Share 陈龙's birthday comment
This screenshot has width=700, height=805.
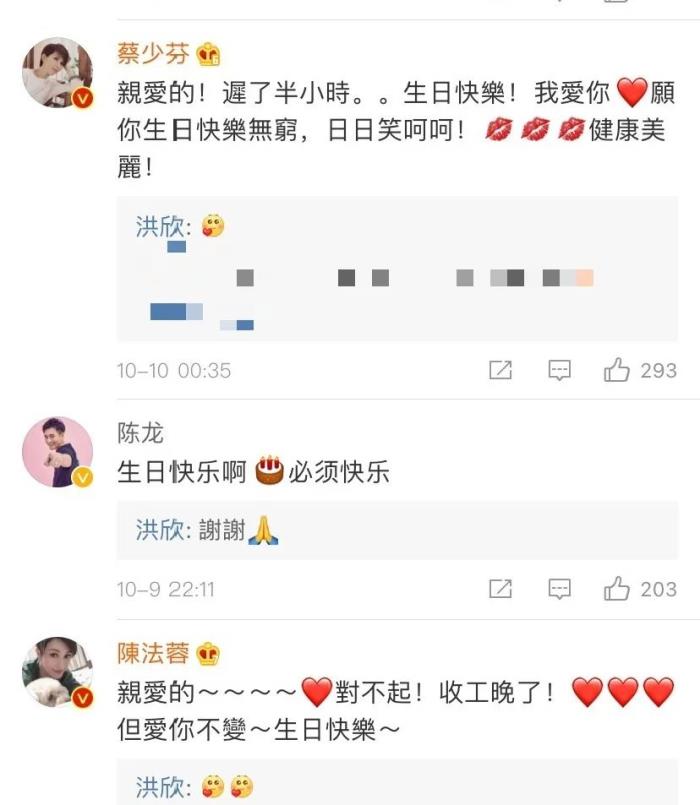pyautogui.click(x=500, y=589)
